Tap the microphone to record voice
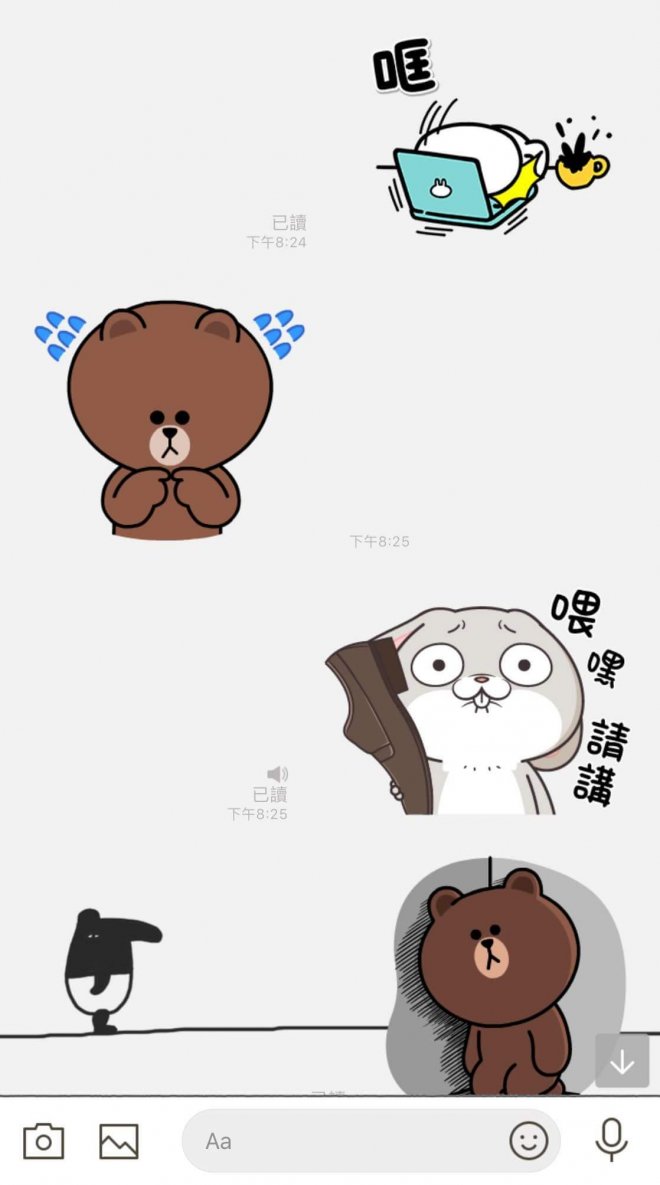Viewport: 660px width, 1185px height. [x=611, y=1140]
